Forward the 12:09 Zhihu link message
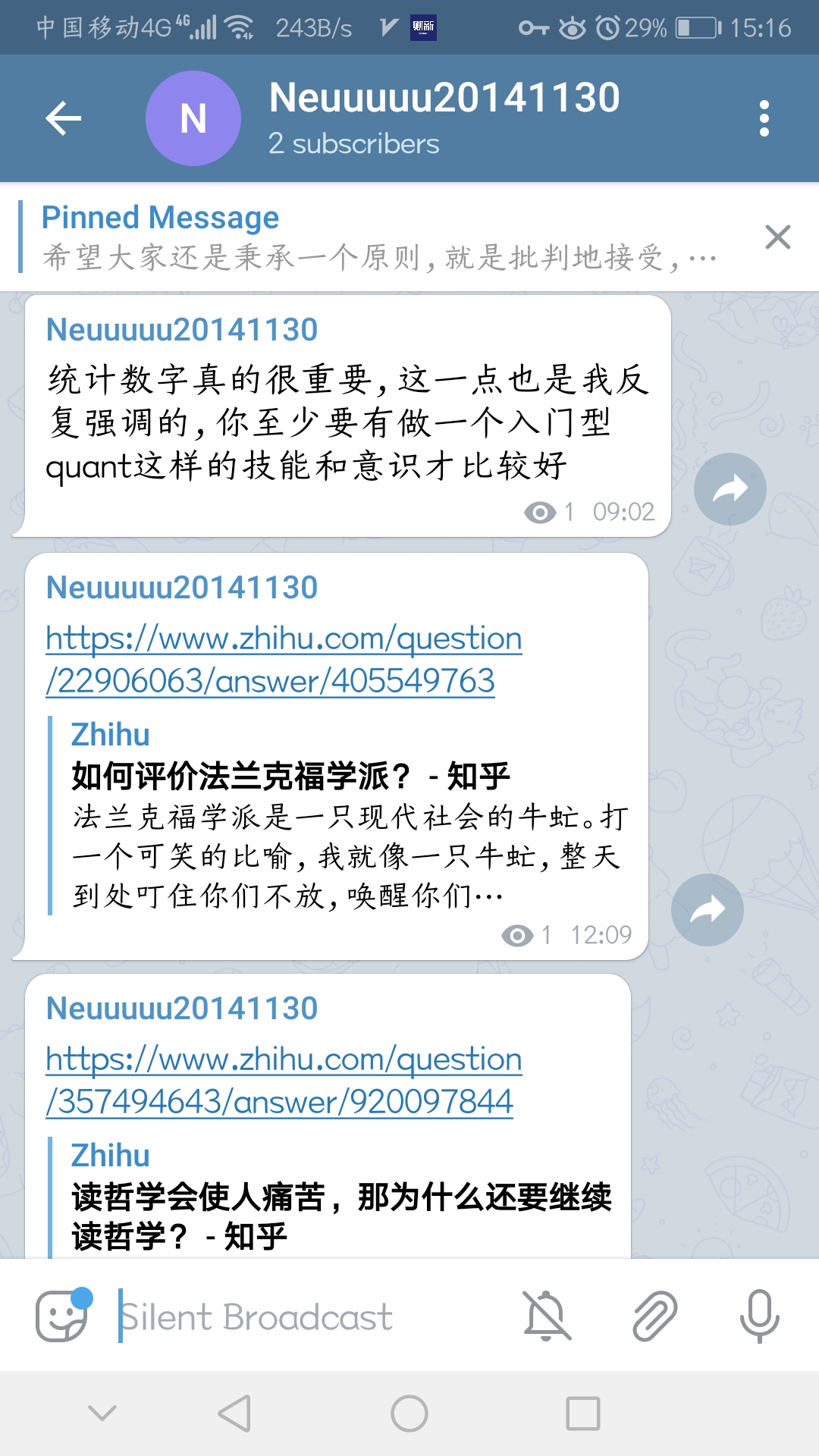Viewport: 819px width, 1456px height. pyautogui.click(x=707, y=909)
